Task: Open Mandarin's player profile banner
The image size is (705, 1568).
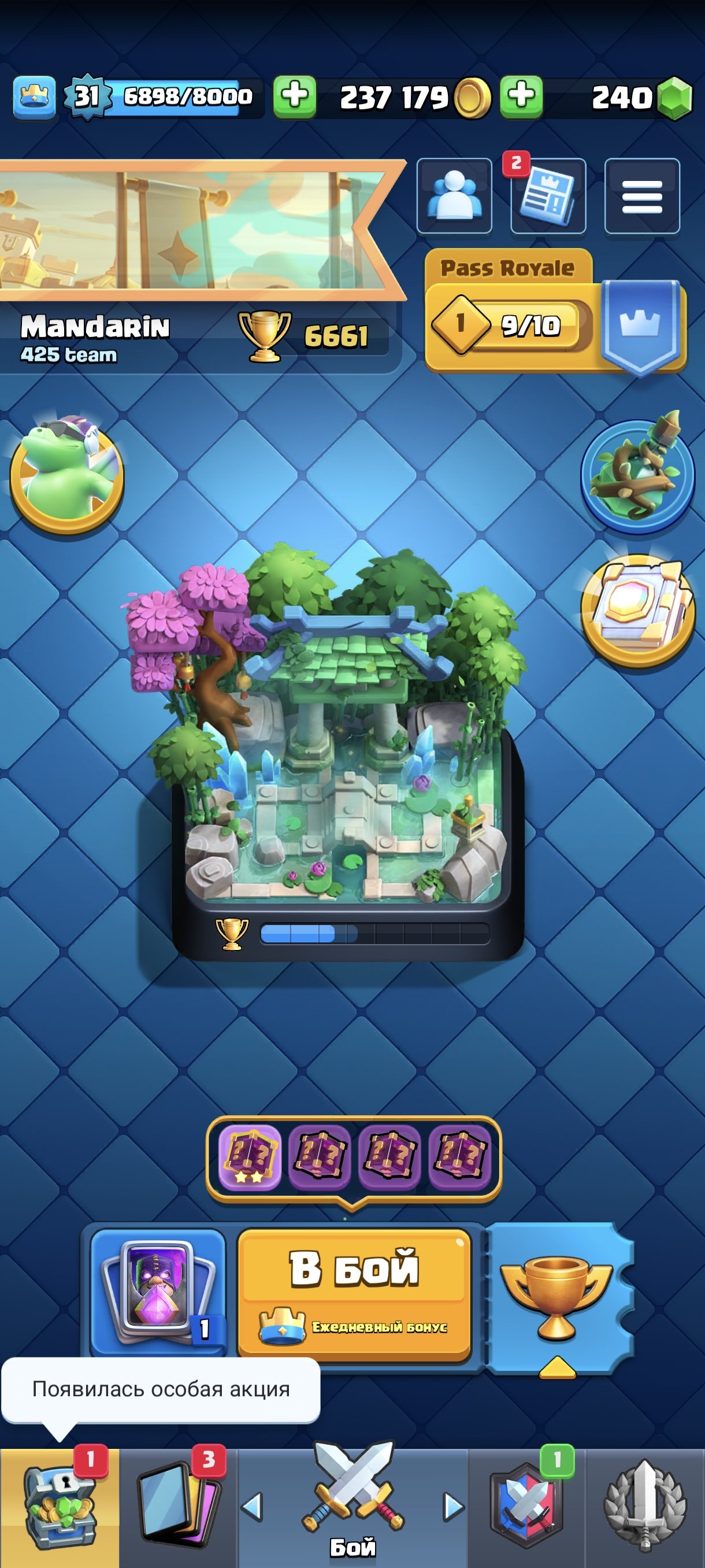Action: 201,266
